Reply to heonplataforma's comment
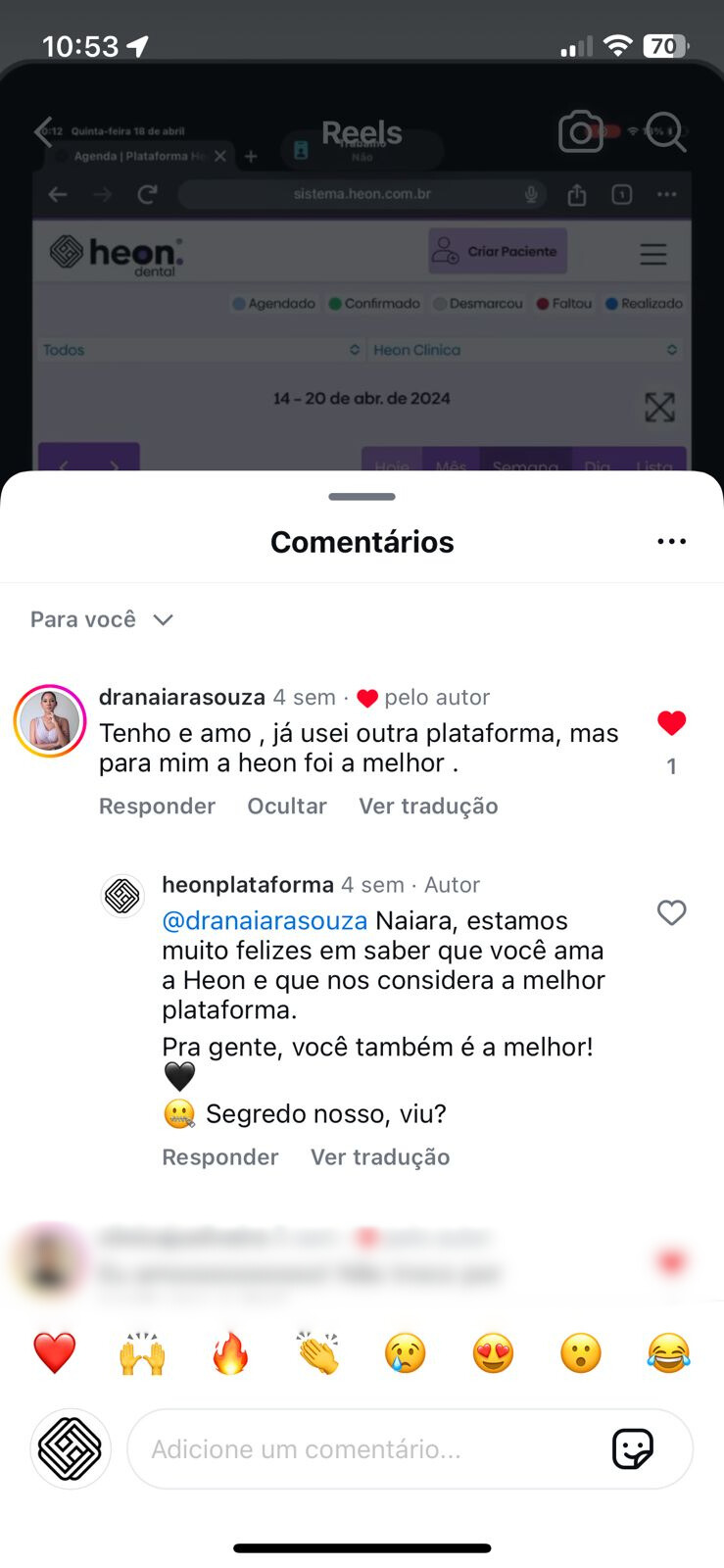Screen dimensions: 724x1568 220,1156
